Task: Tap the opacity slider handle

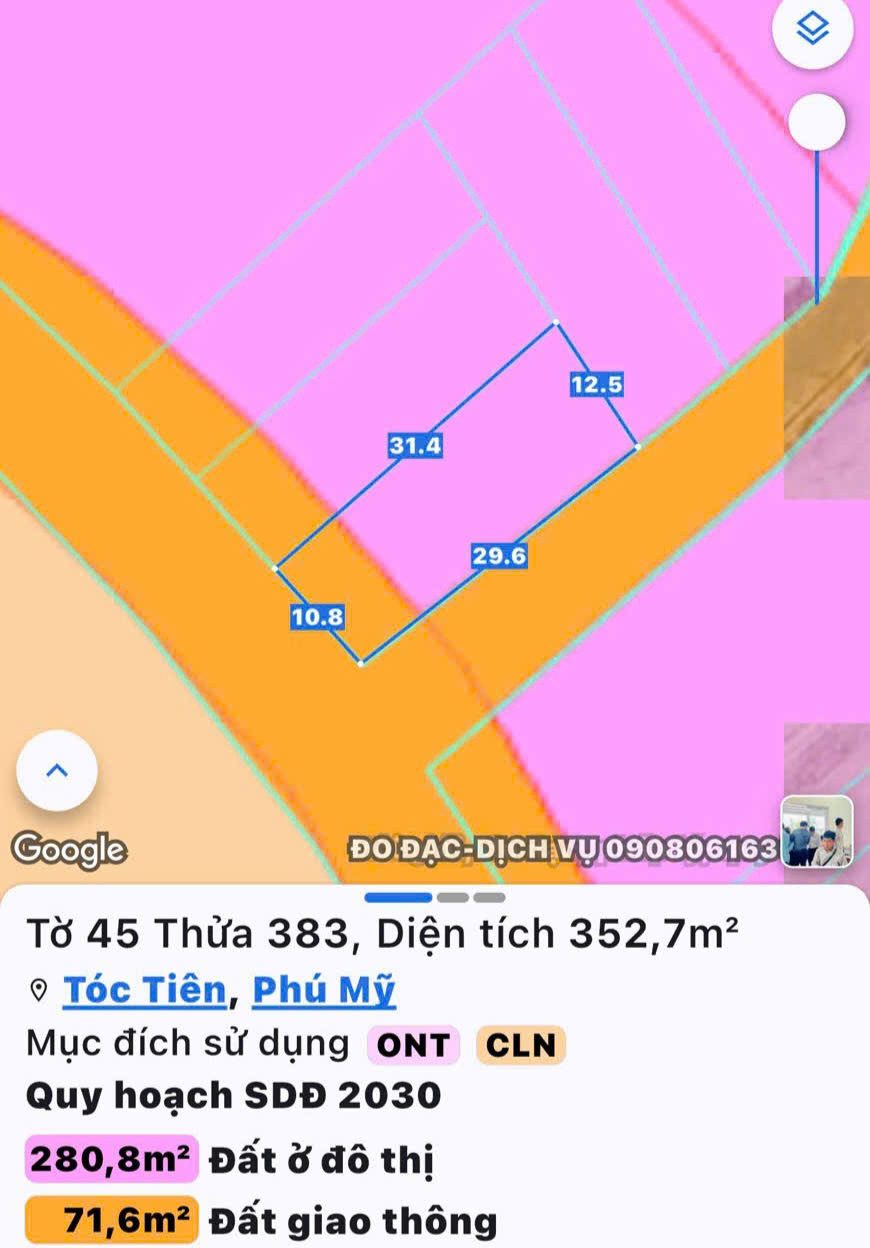Action: 817,122
